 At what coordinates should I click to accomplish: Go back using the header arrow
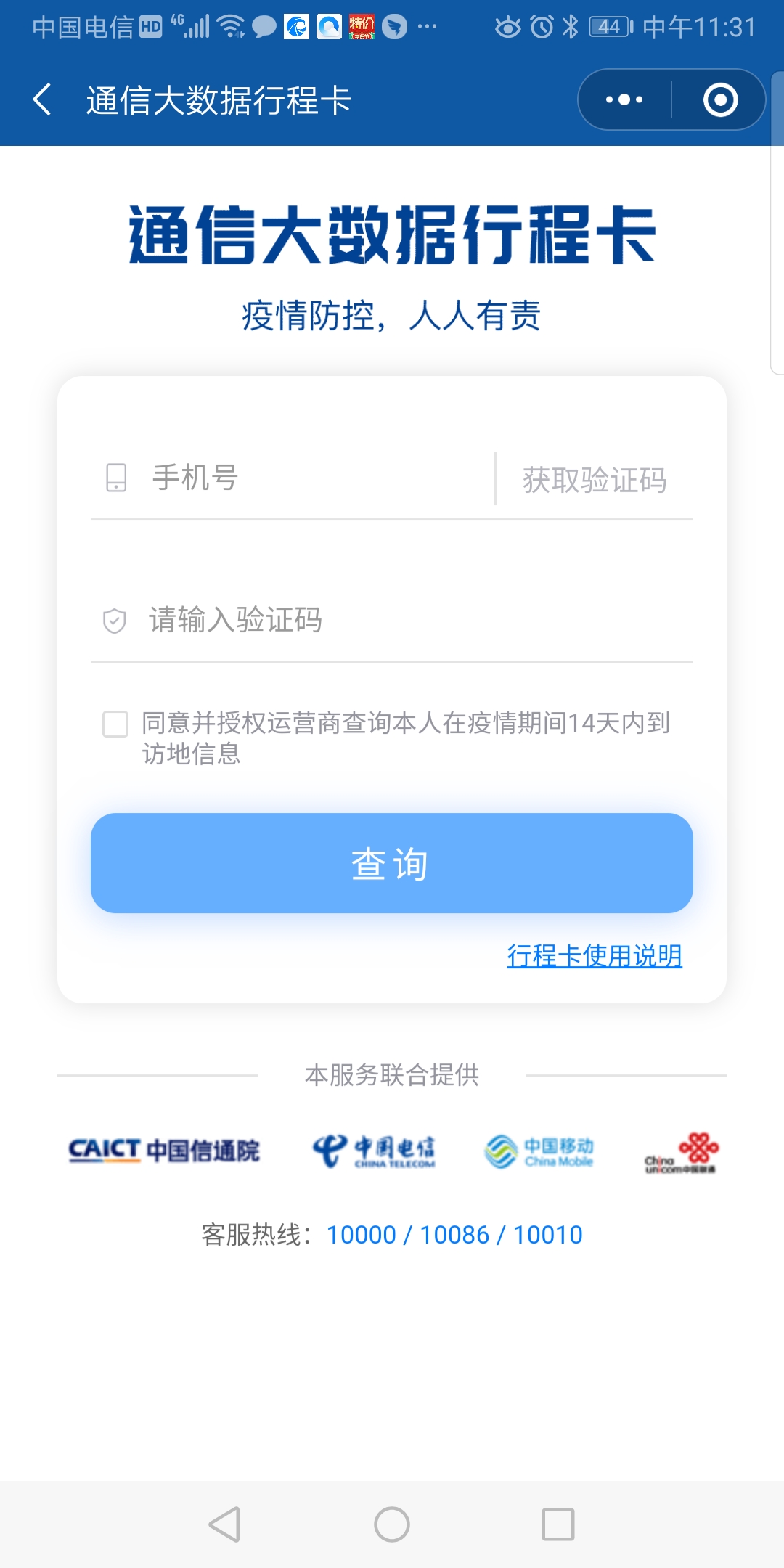pos(42,99)
